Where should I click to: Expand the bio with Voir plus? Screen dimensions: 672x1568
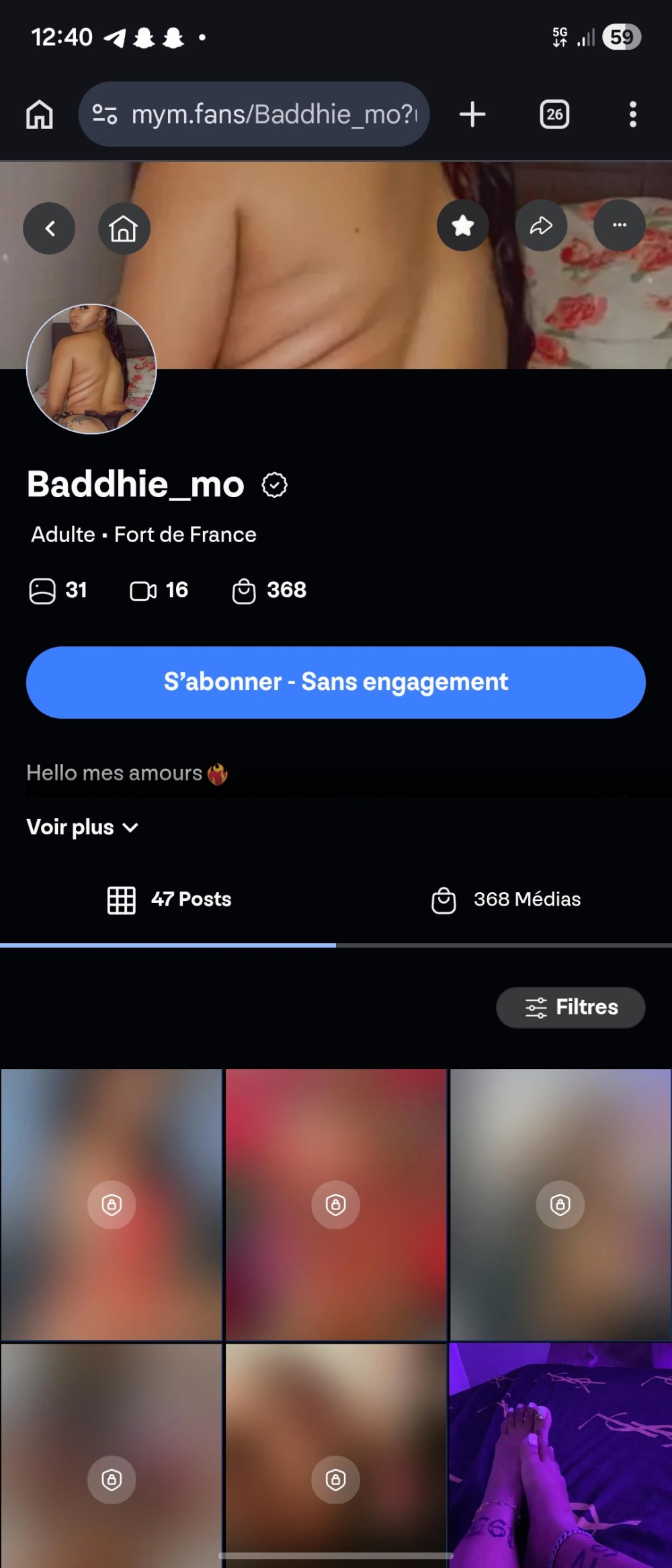coord(82,827)
